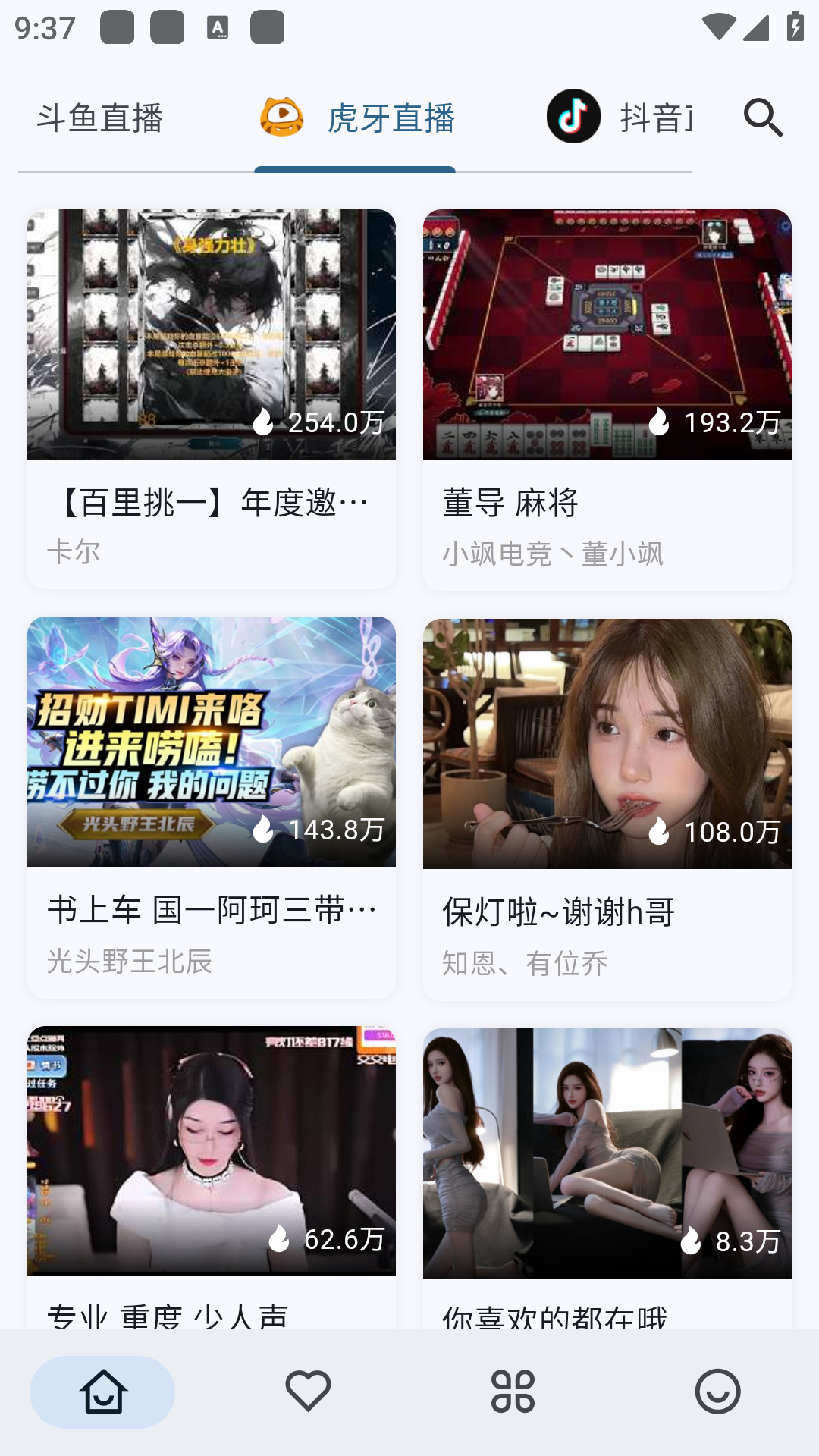
Task: Switch to the 斗鱼直播 tab
Action: [99, 118]
